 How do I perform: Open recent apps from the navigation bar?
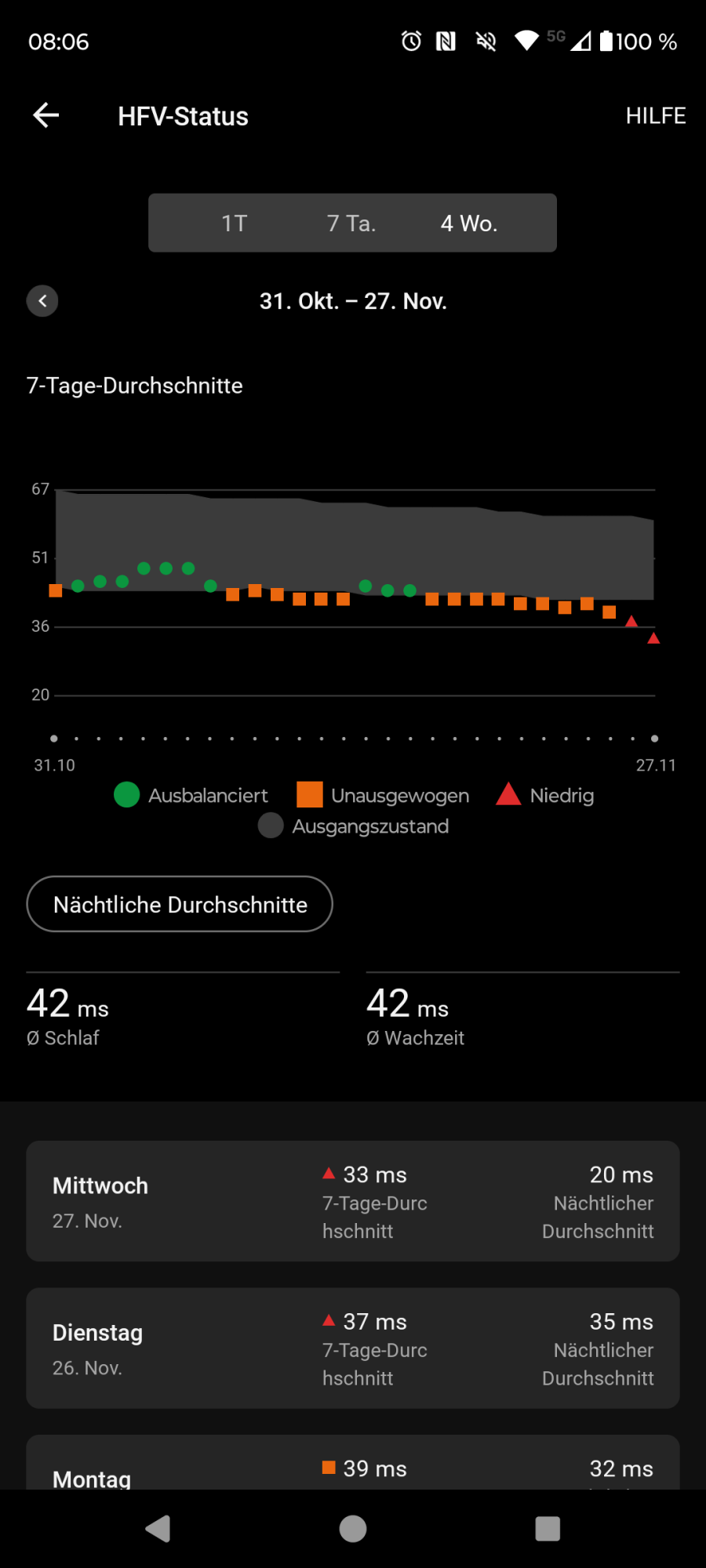[547, 1528]
